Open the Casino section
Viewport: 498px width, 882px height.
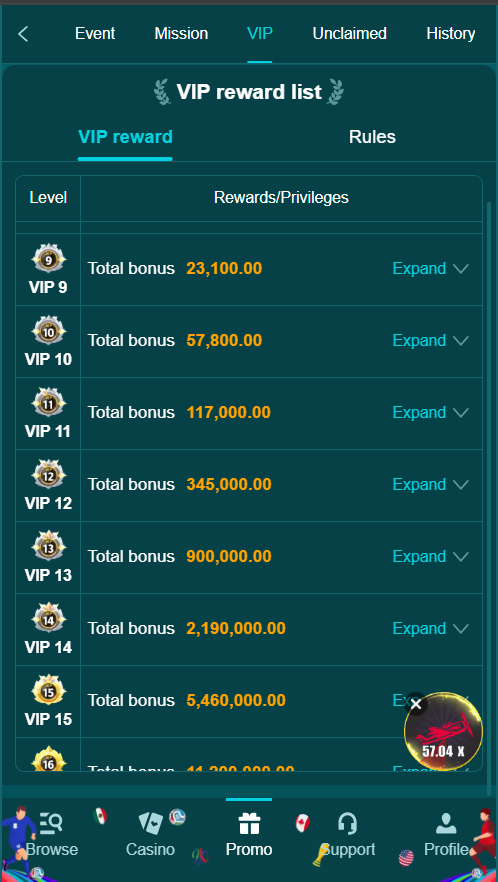150,834
